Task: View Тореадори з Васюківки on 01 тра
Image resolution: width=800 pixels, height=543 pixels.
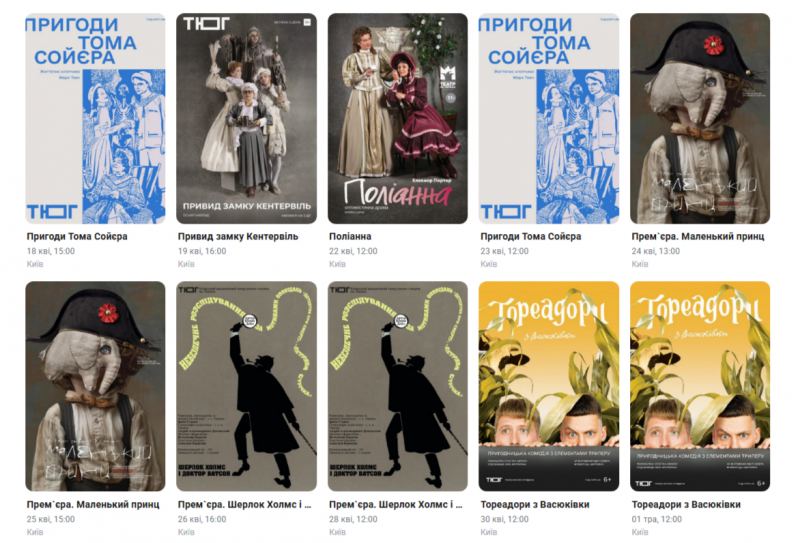Action: [699, 385]
